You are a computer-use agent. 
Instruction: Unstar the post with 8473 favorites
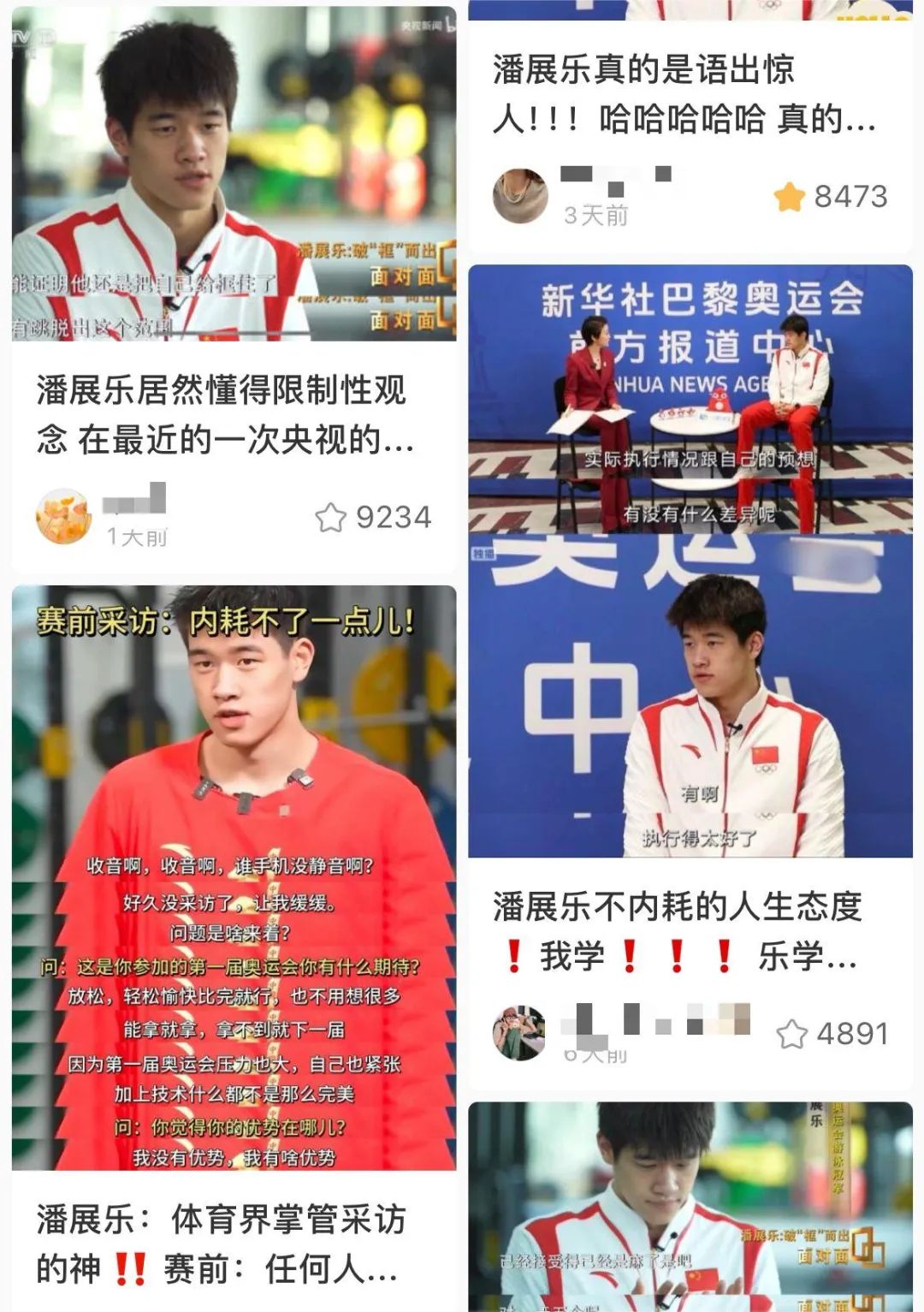coord(789,197)
